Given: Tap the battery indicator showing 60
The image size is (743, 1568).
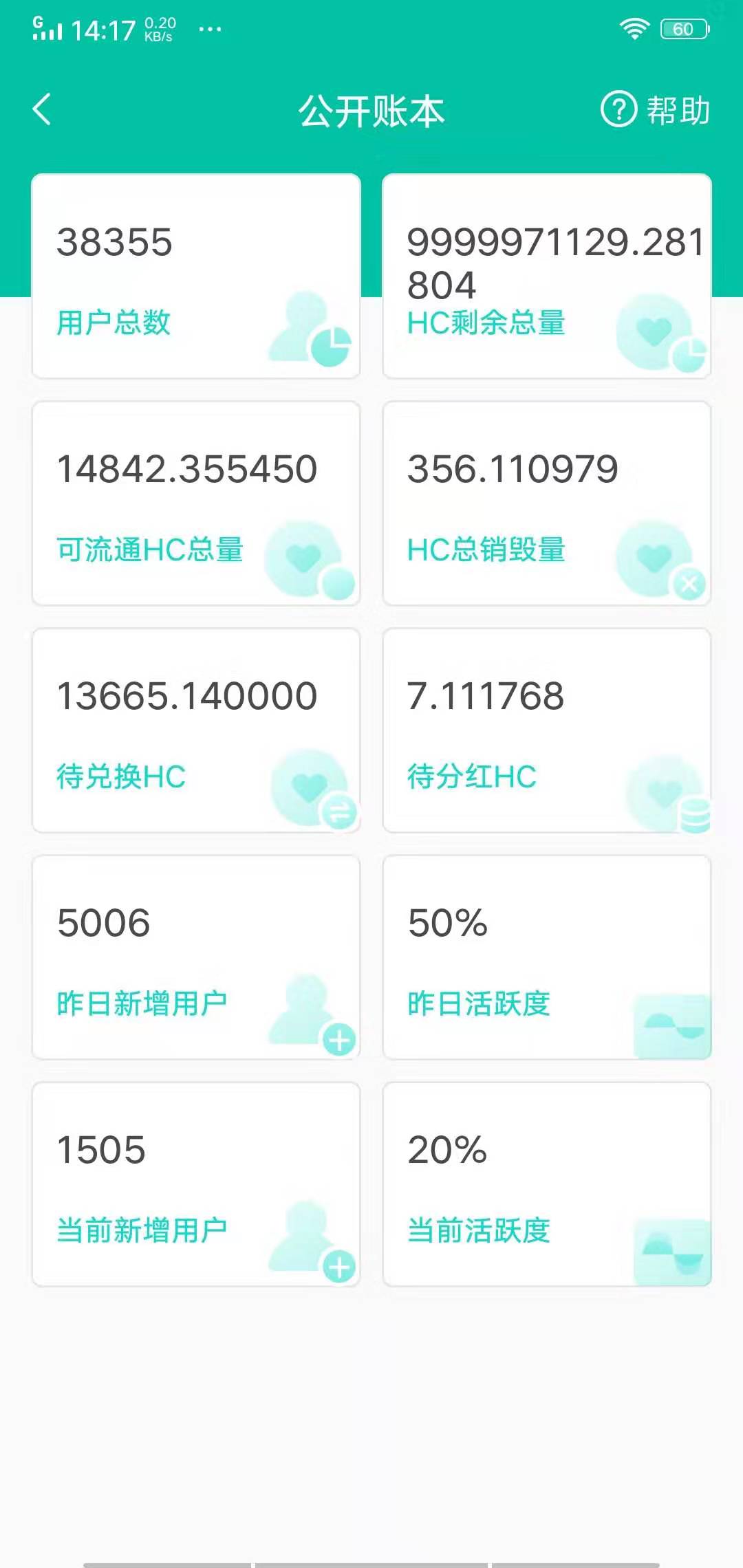Looking at the screenshot, I should click(x=684, y=28).
